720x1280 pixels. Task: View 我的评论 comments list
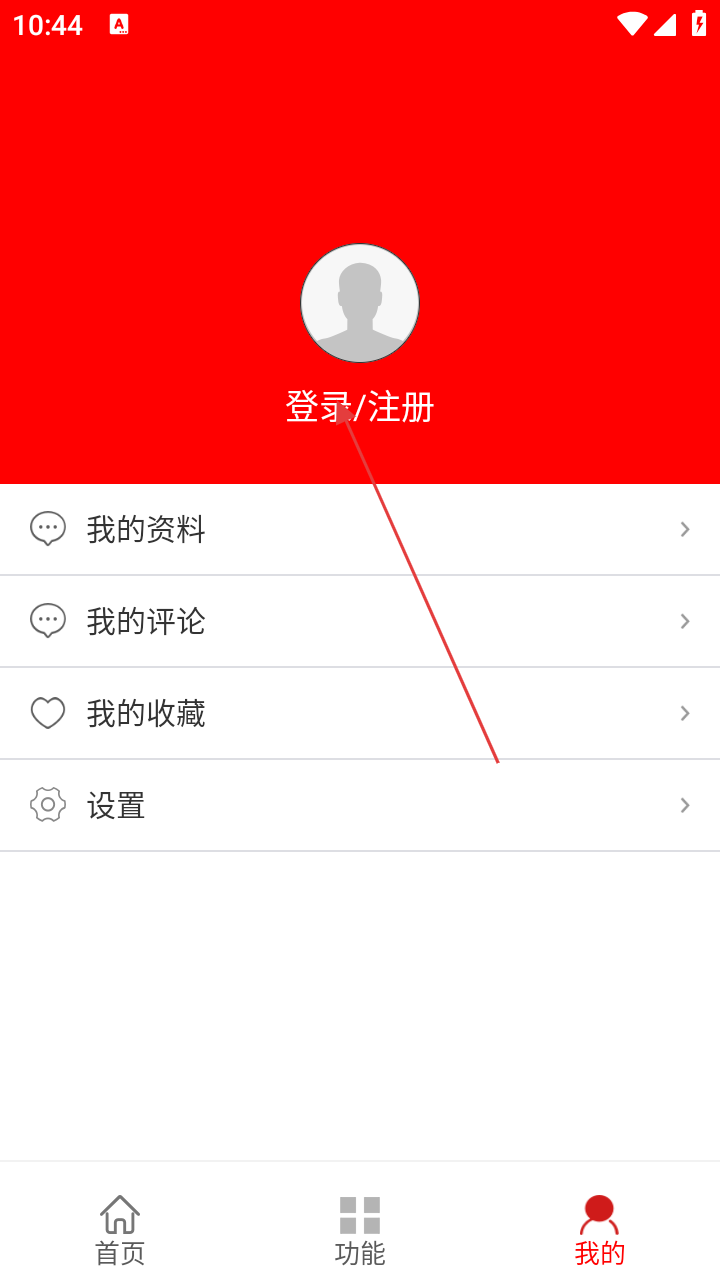pyautogui.click(x=360, y=621)
